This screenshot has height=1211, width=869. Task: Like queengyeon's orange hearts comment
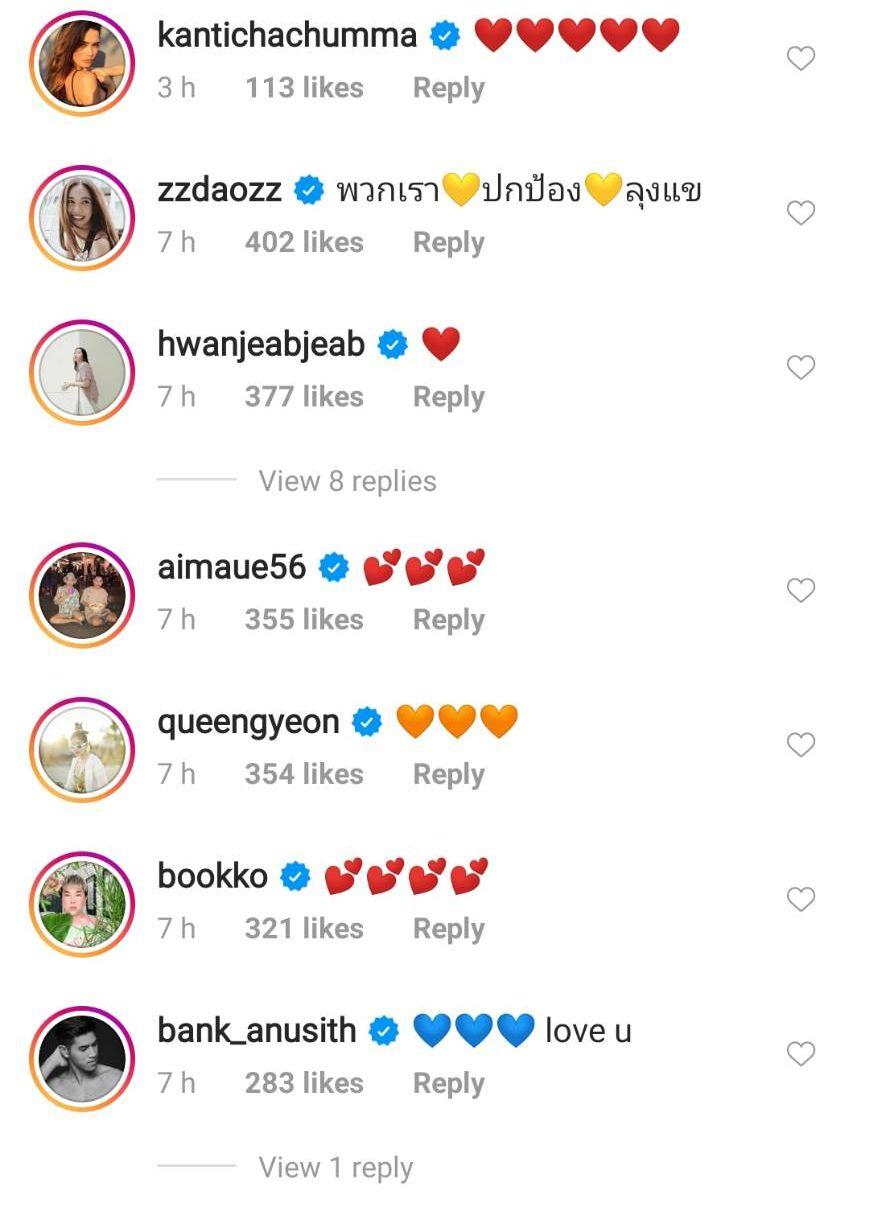(x=800, y=745)
